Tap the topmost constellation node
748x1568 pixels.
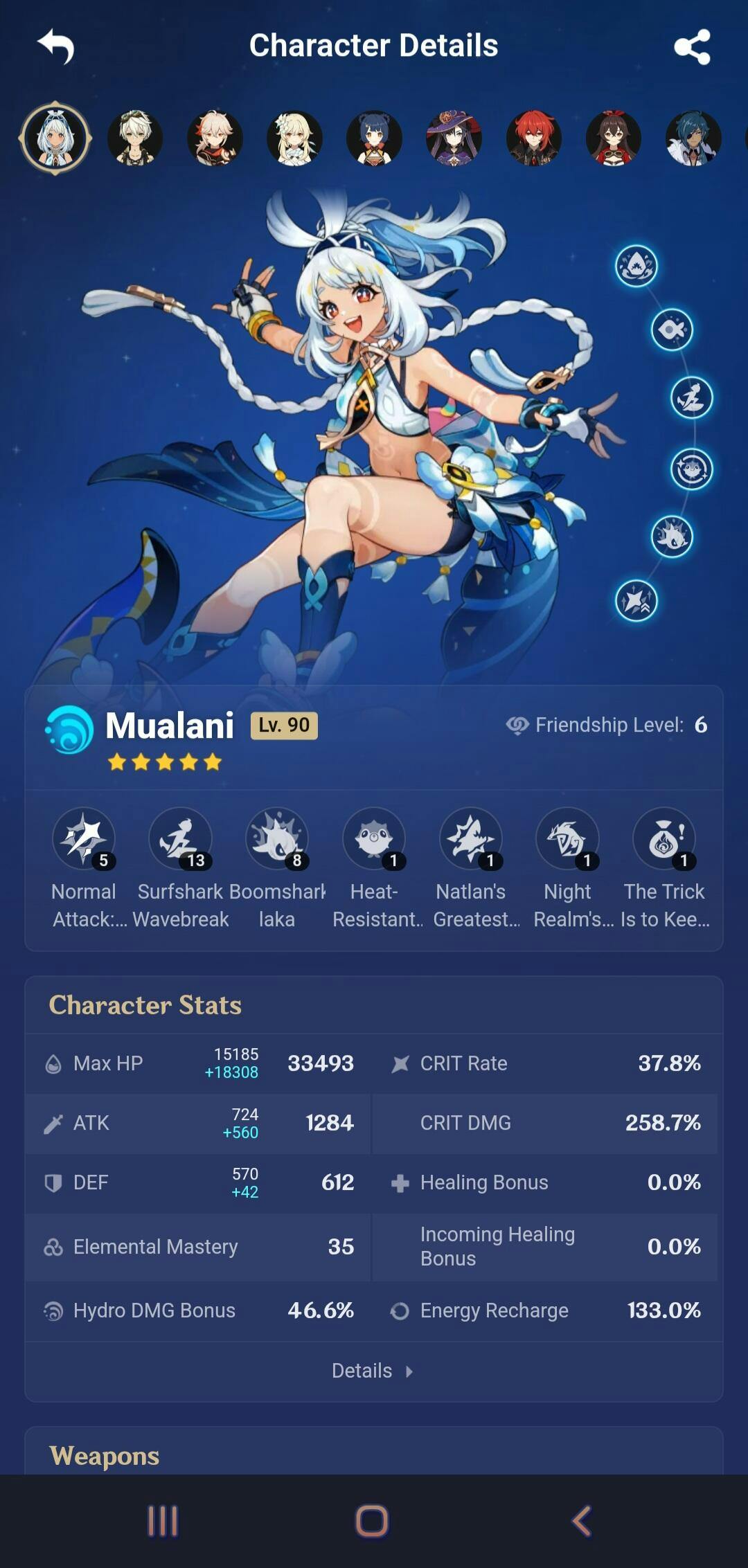[636, 266]
